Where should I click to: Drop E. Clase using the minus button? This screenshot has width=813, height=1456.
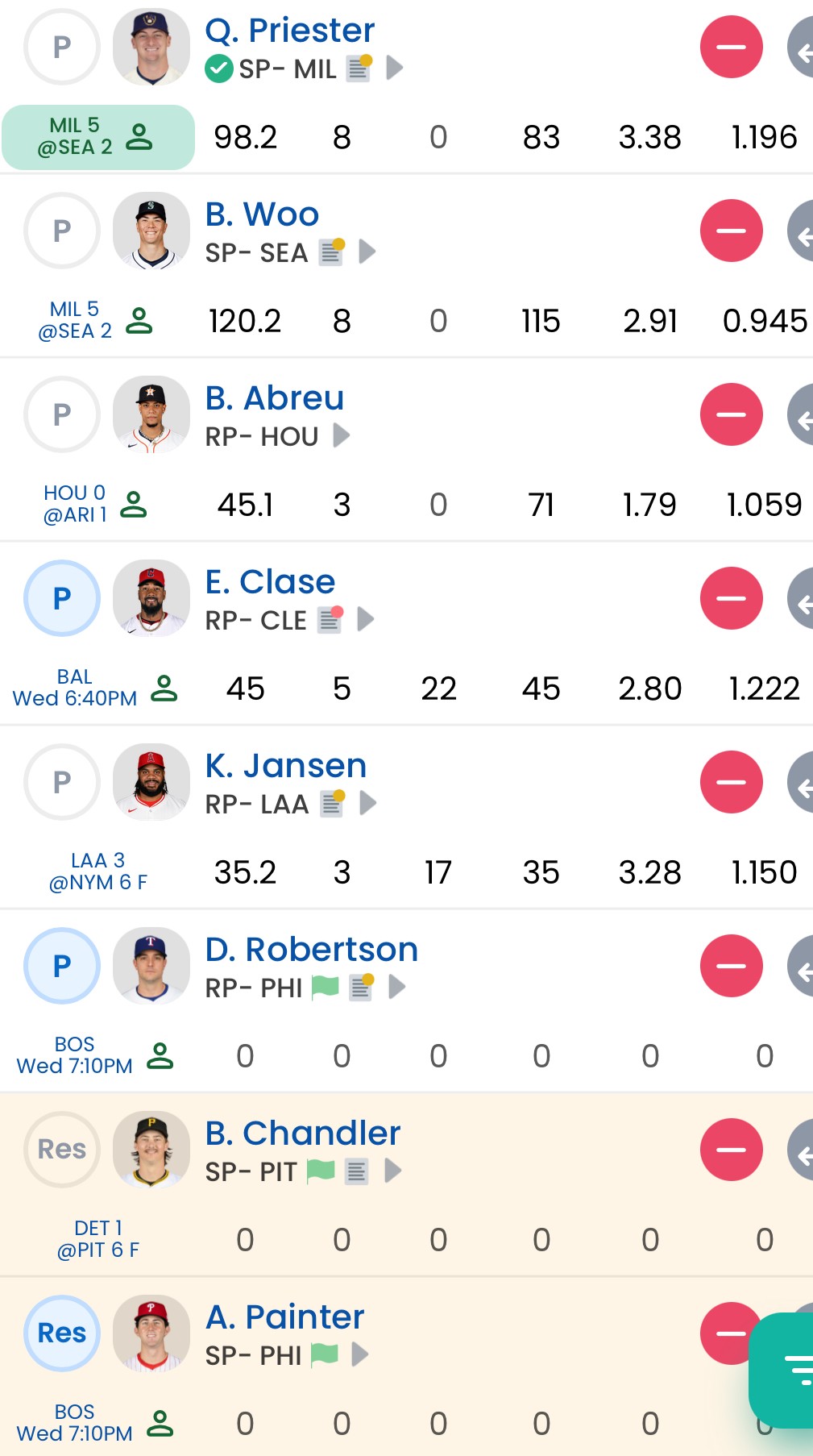731,598
